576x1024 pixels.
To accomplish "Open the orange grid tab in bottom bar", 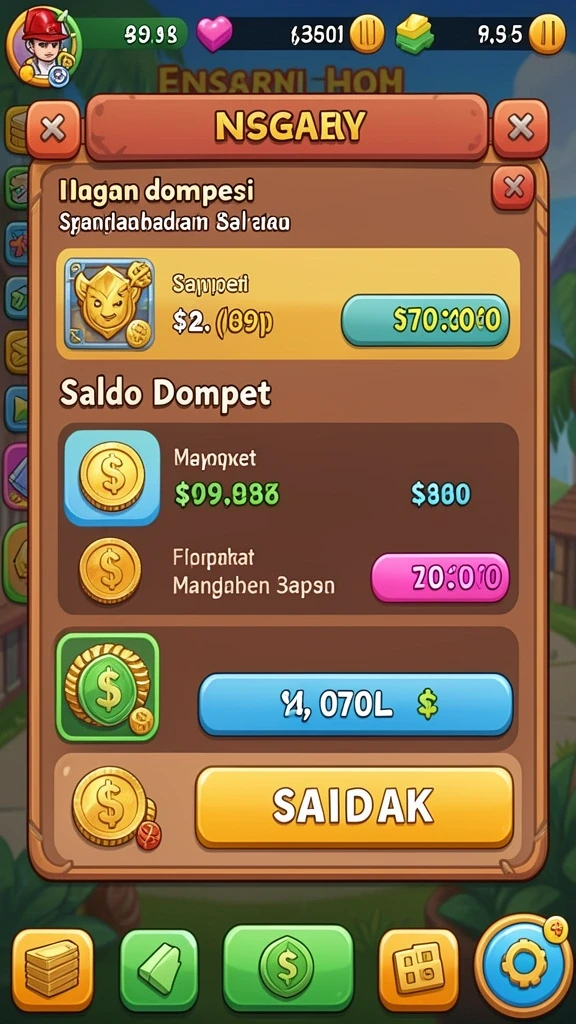I will (418, 969).
